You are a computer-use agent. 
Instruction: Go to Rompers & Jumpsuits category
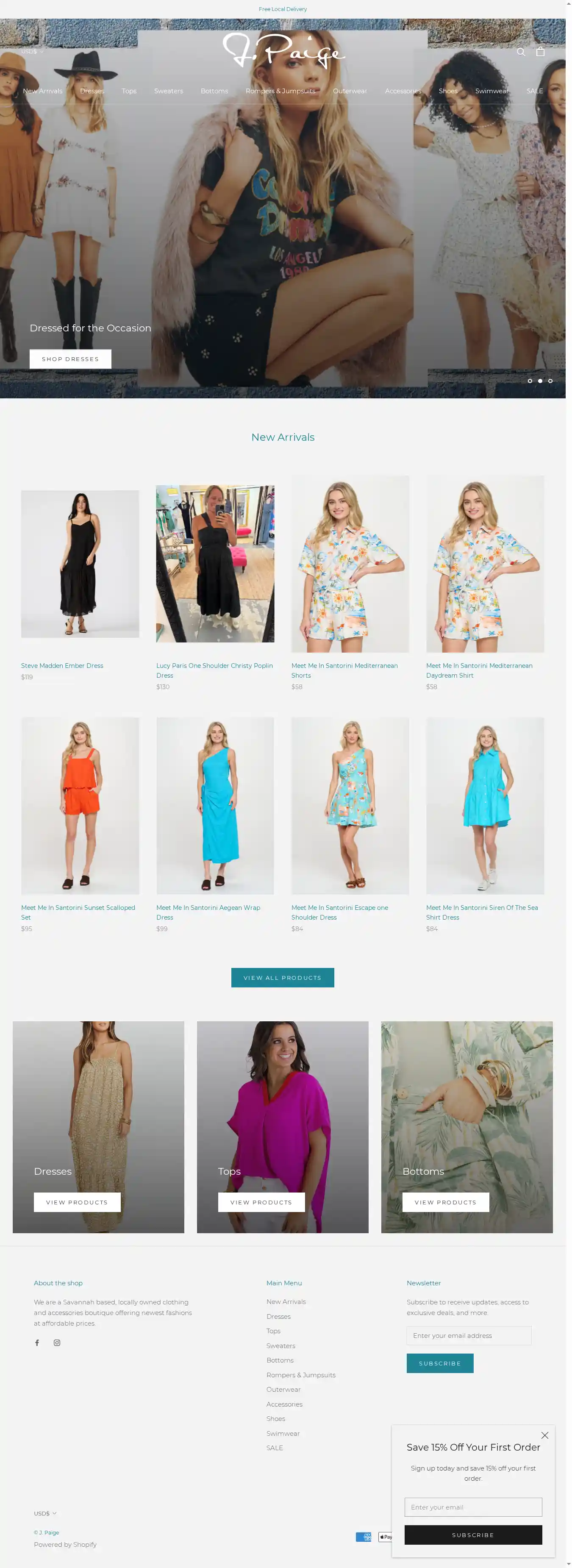280,91
